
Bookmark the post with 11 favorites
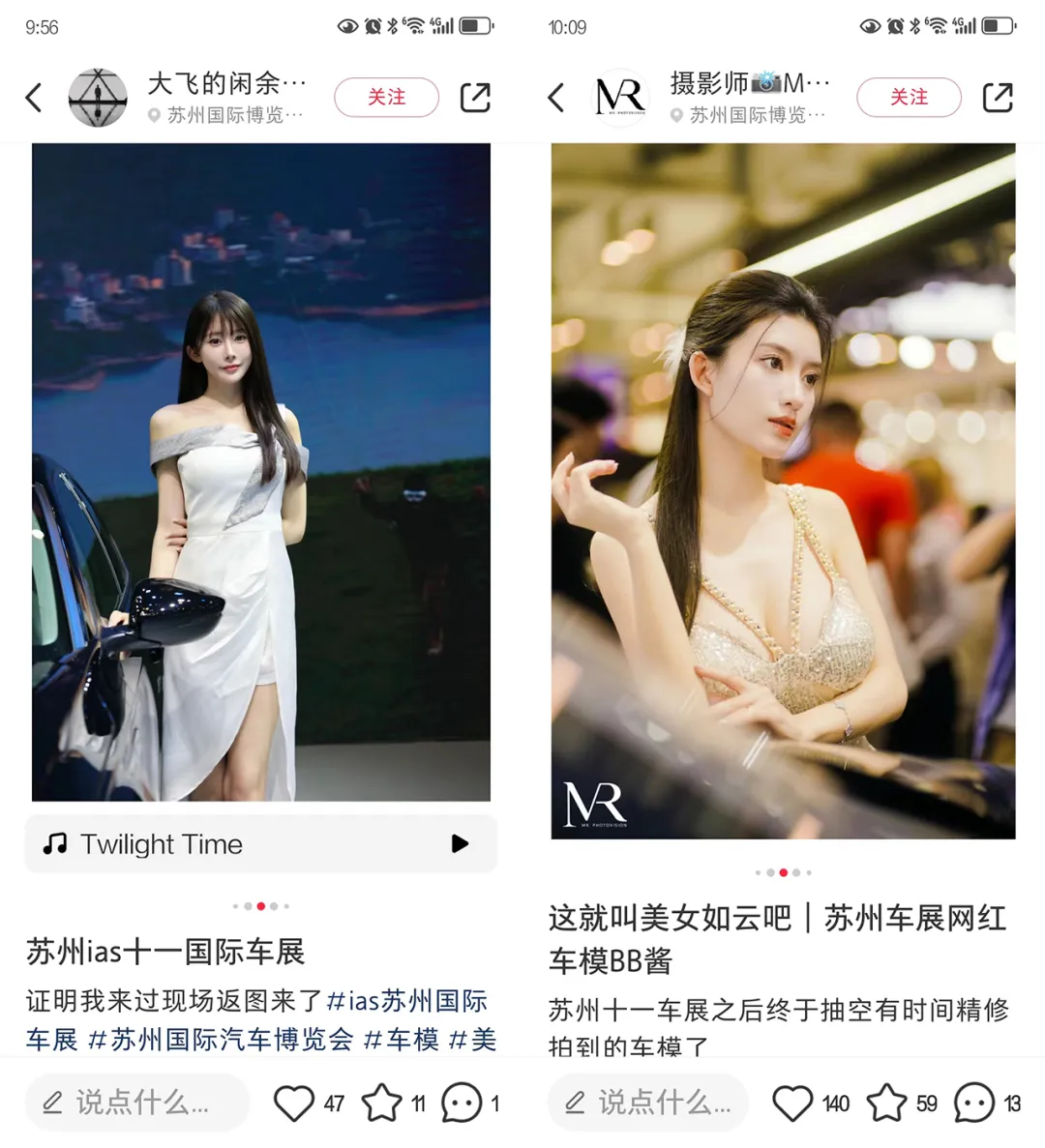[x=382, y=1103]
